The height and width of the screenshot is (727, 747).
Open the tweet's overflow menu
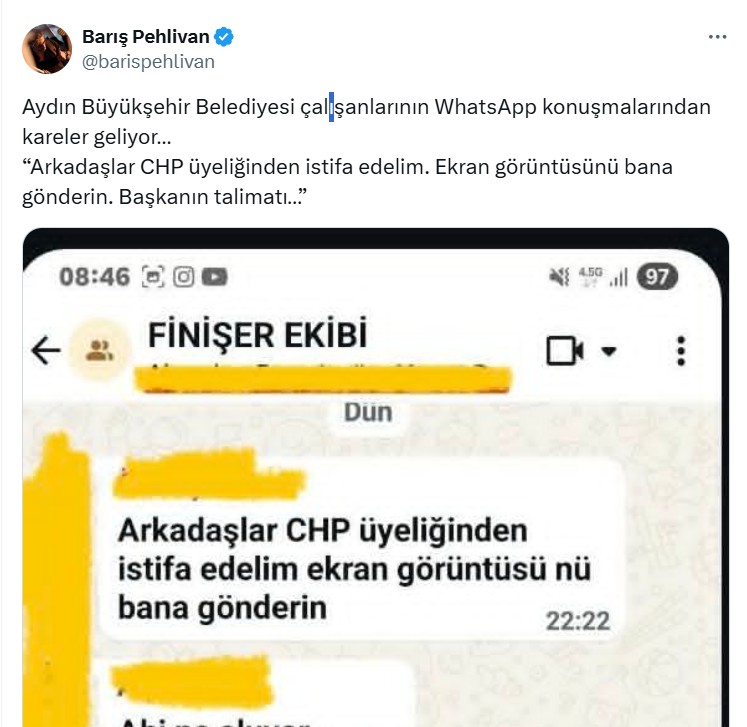(717, 37)
